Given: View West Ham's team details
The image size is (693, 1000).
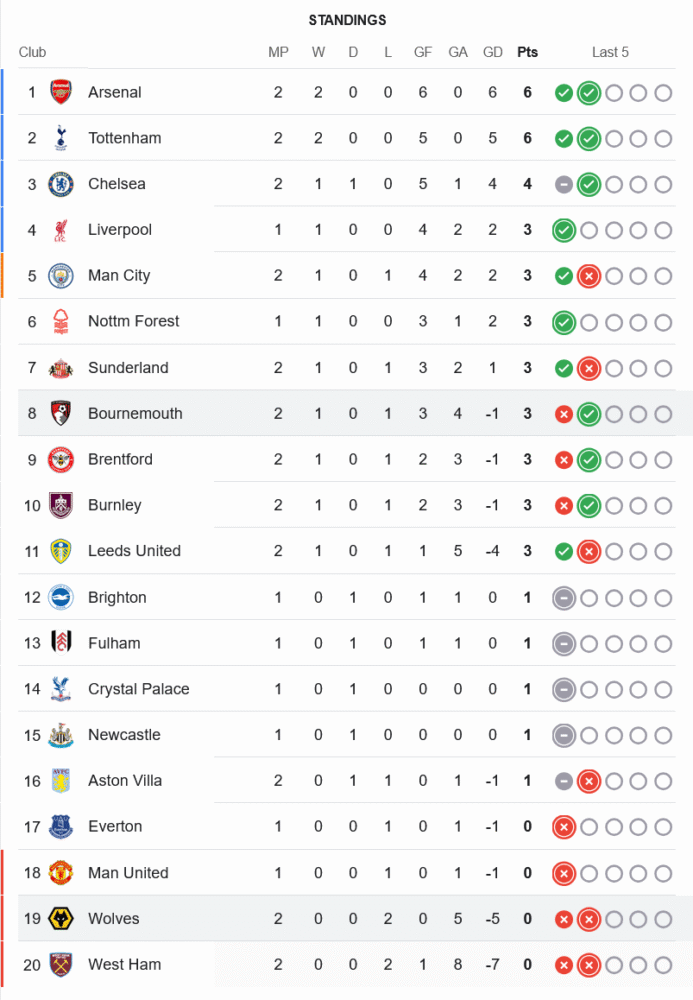Looking at the screenshot, I should click(124, 965).
